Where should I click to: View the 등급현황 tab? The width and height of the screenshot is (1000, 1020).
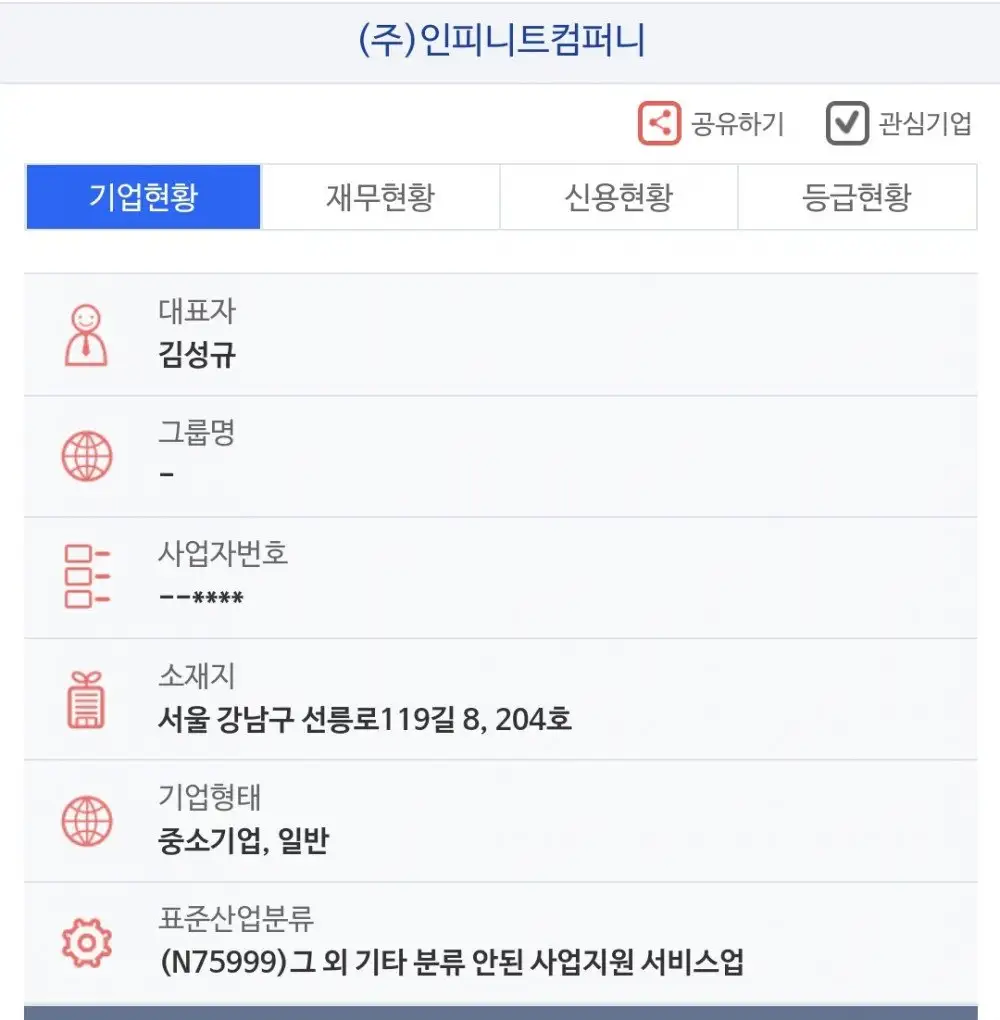[856, 197]
